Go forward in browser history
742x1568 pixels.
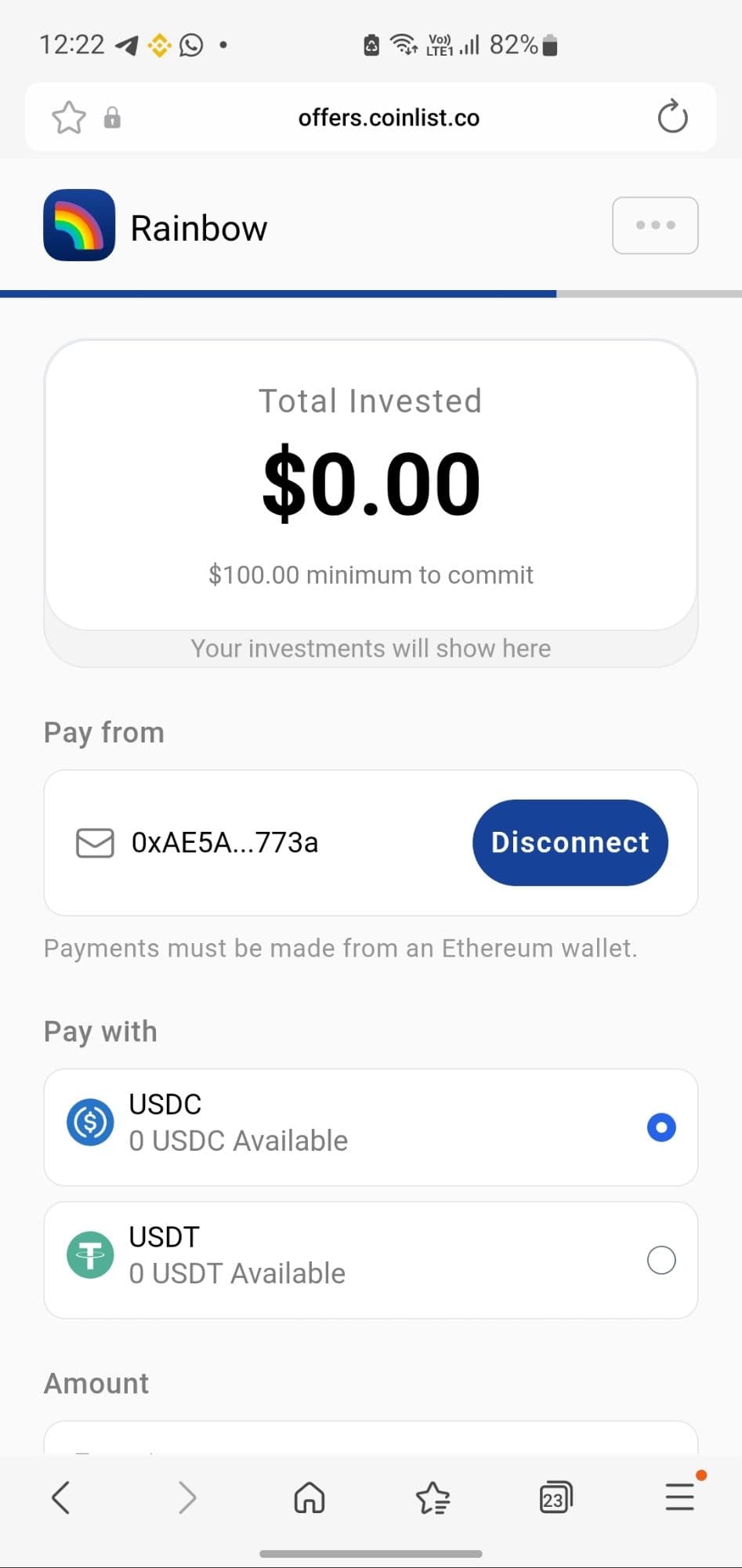(x=187, y=1497)
